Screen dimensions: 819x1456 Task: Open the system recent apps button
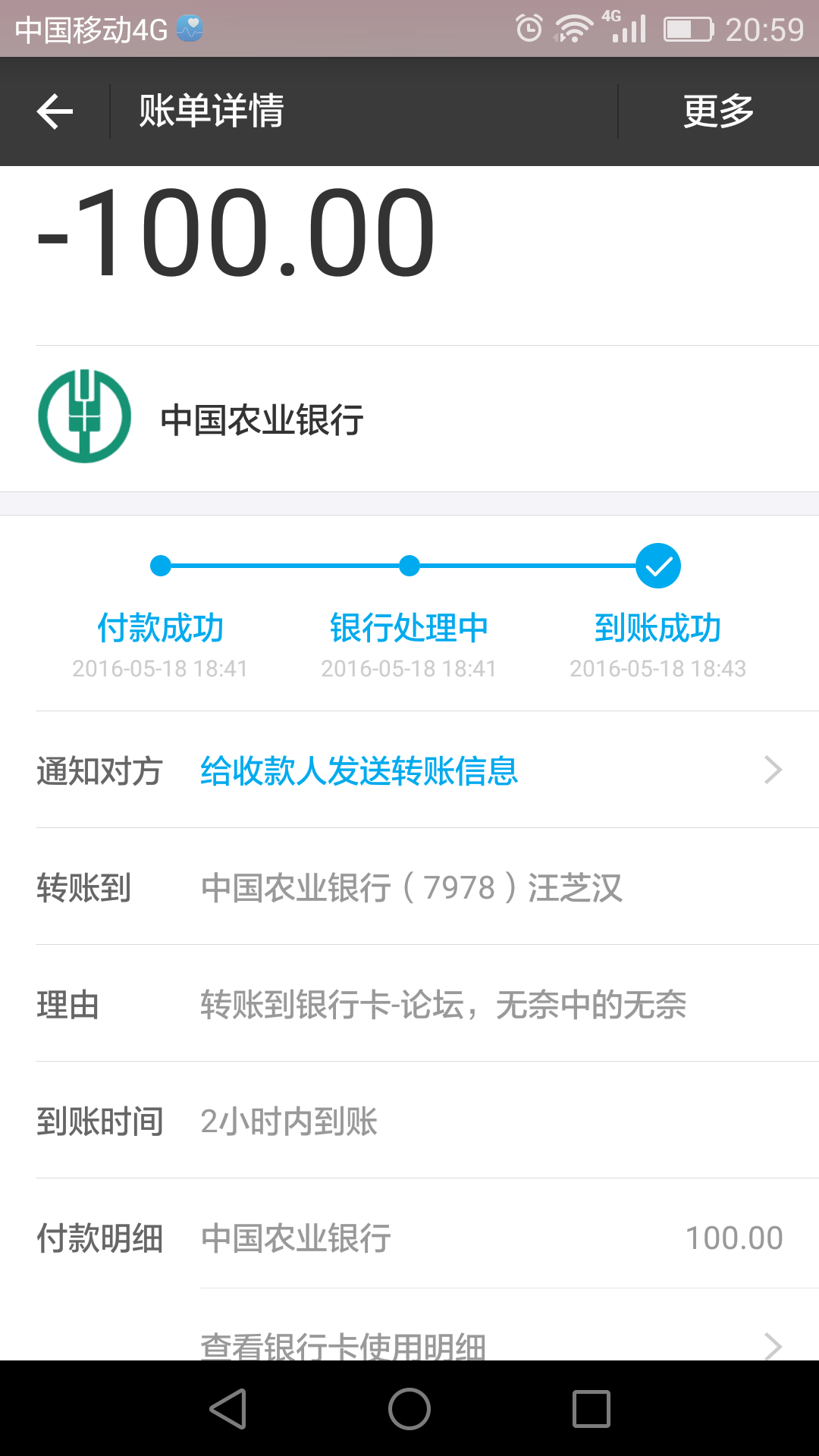tap(591, 1409)
